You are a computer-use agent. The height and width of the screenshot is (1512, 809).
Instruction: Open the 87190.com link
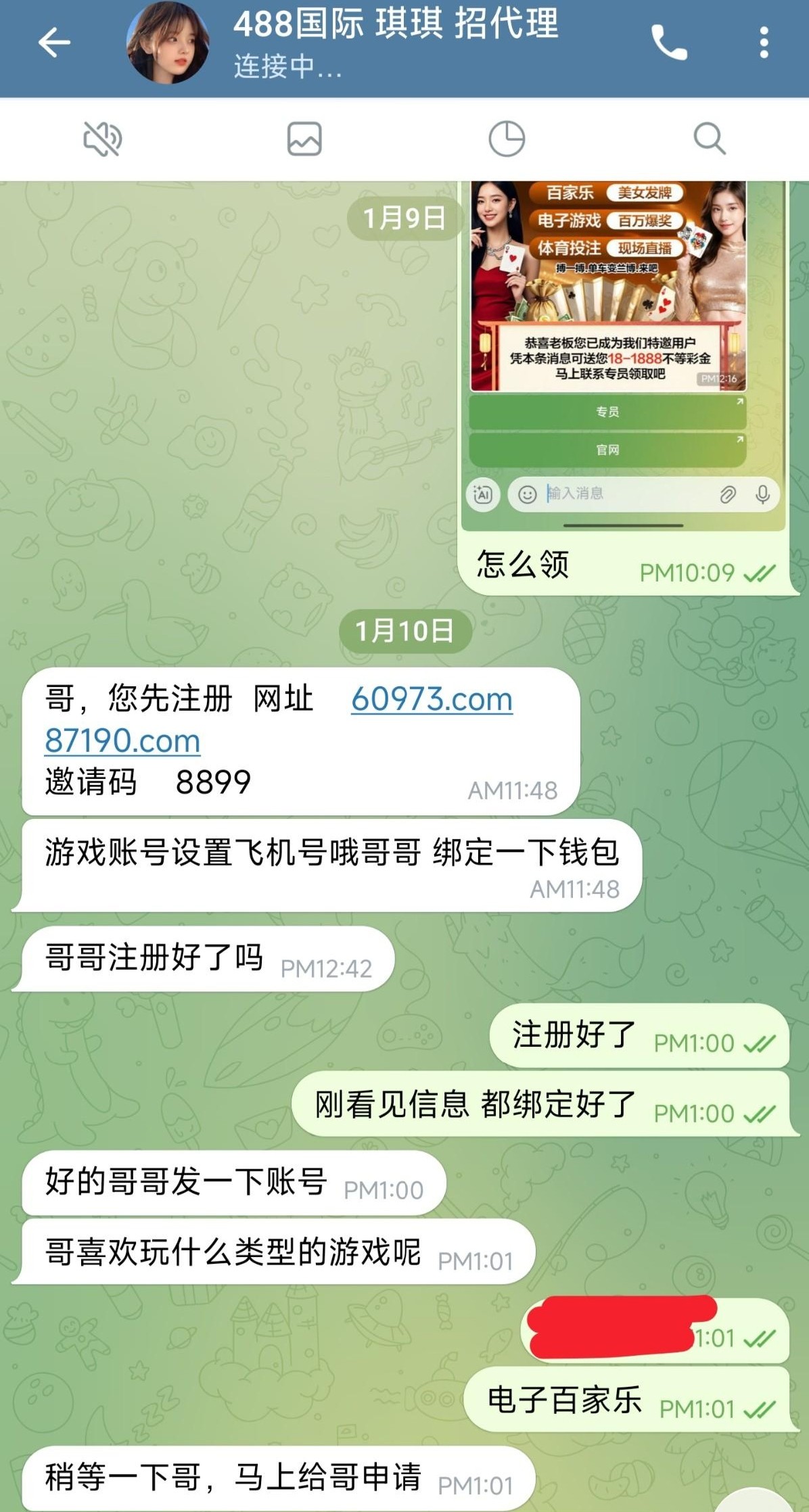[x=122, y=741]
